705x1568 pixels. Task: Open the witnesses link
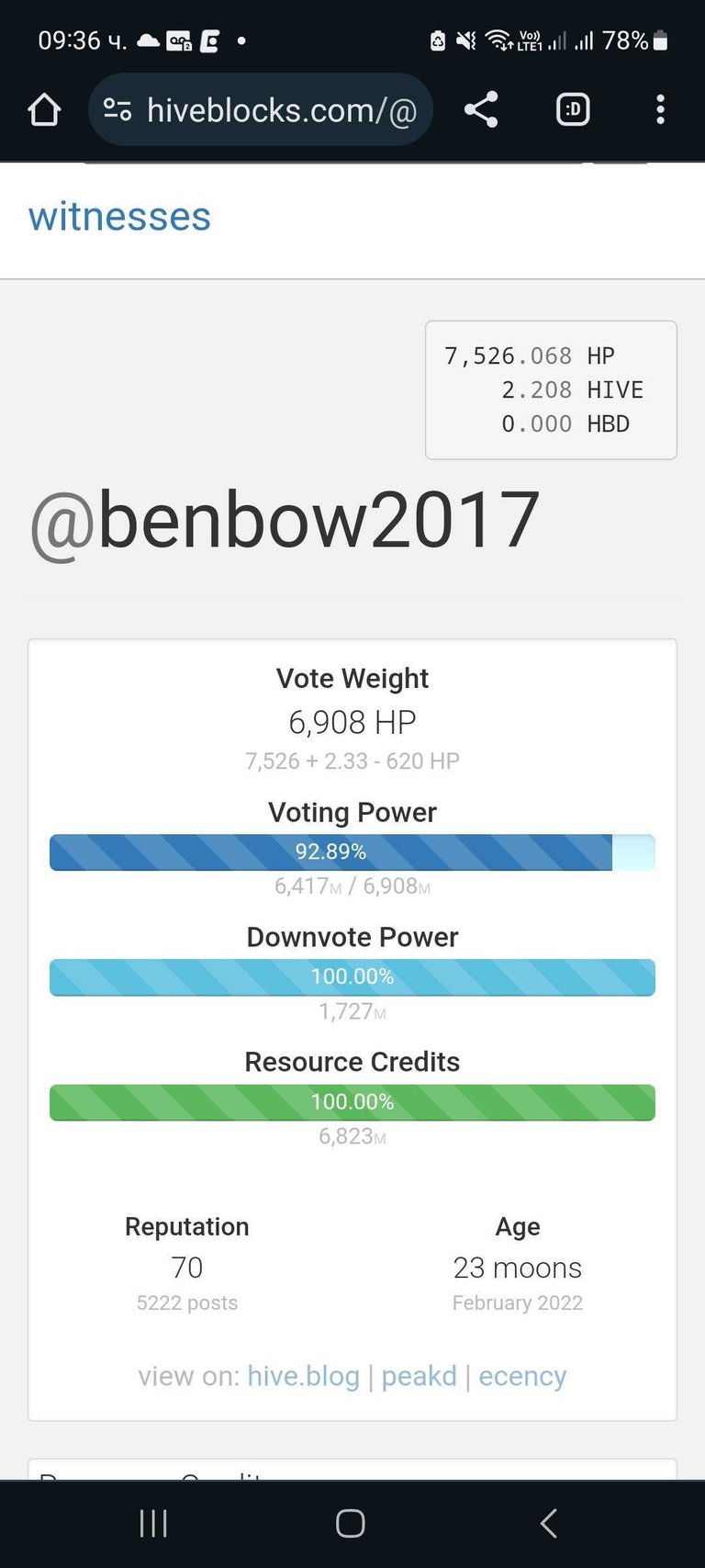pyautogui.click(x=119, y=217)
